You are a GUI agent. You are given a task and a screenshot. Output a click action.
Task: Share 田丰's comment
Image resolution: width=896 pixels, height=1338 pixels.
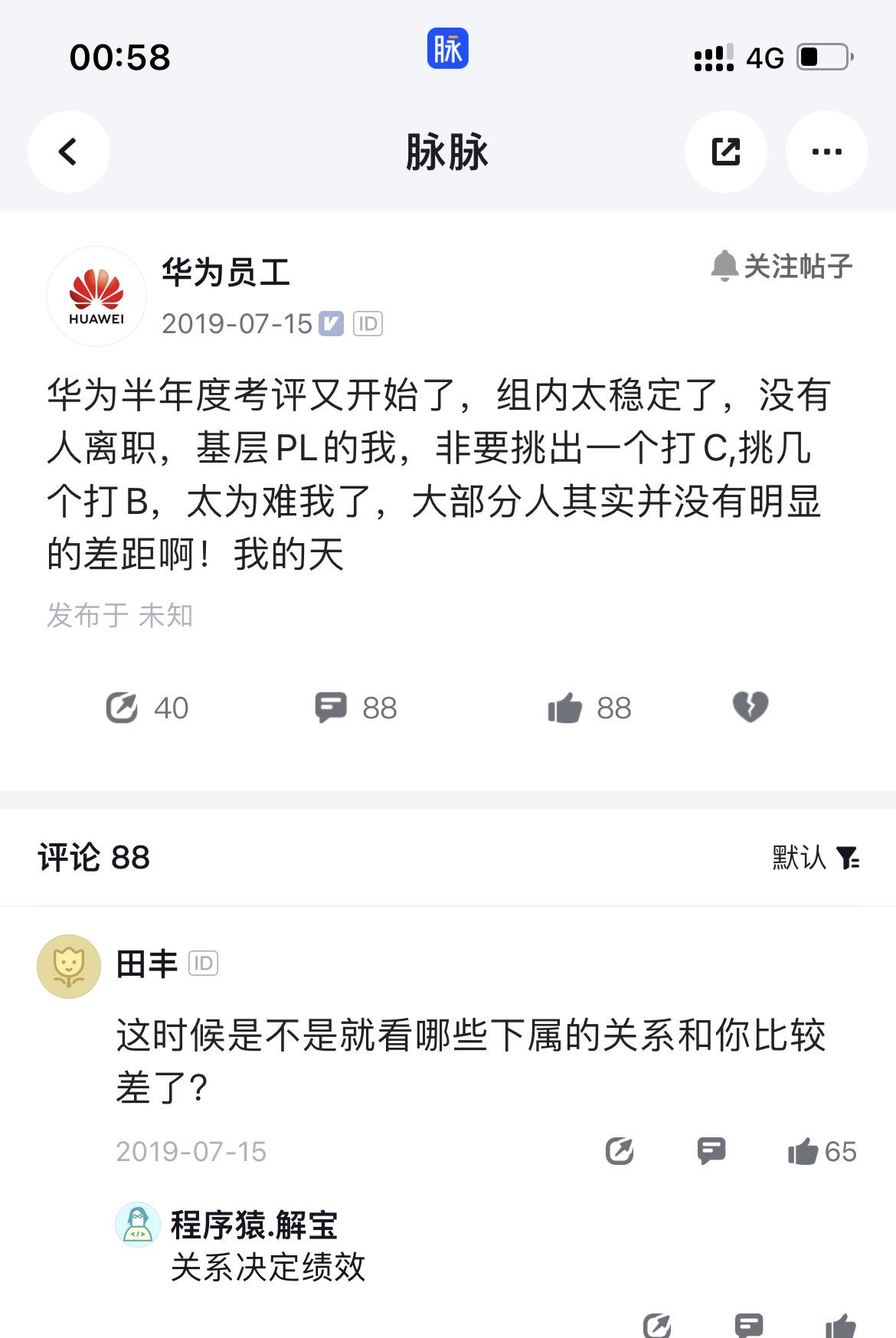[x=619, y=1150]
